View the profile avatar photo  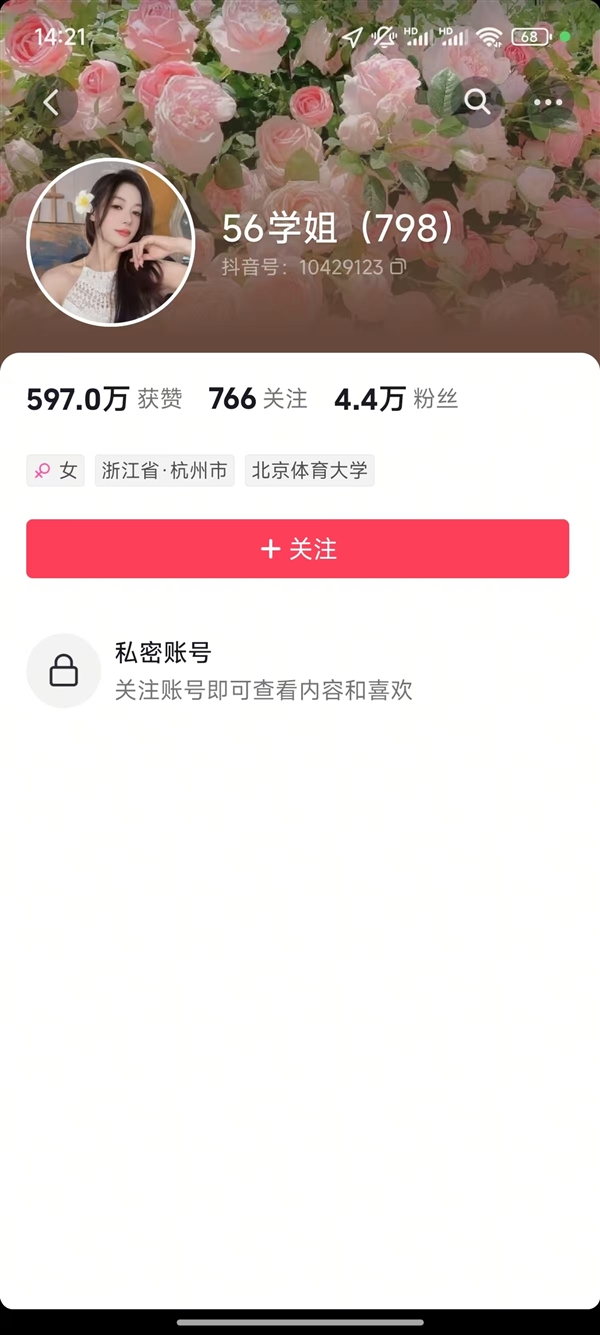click(x=110, y=242)
